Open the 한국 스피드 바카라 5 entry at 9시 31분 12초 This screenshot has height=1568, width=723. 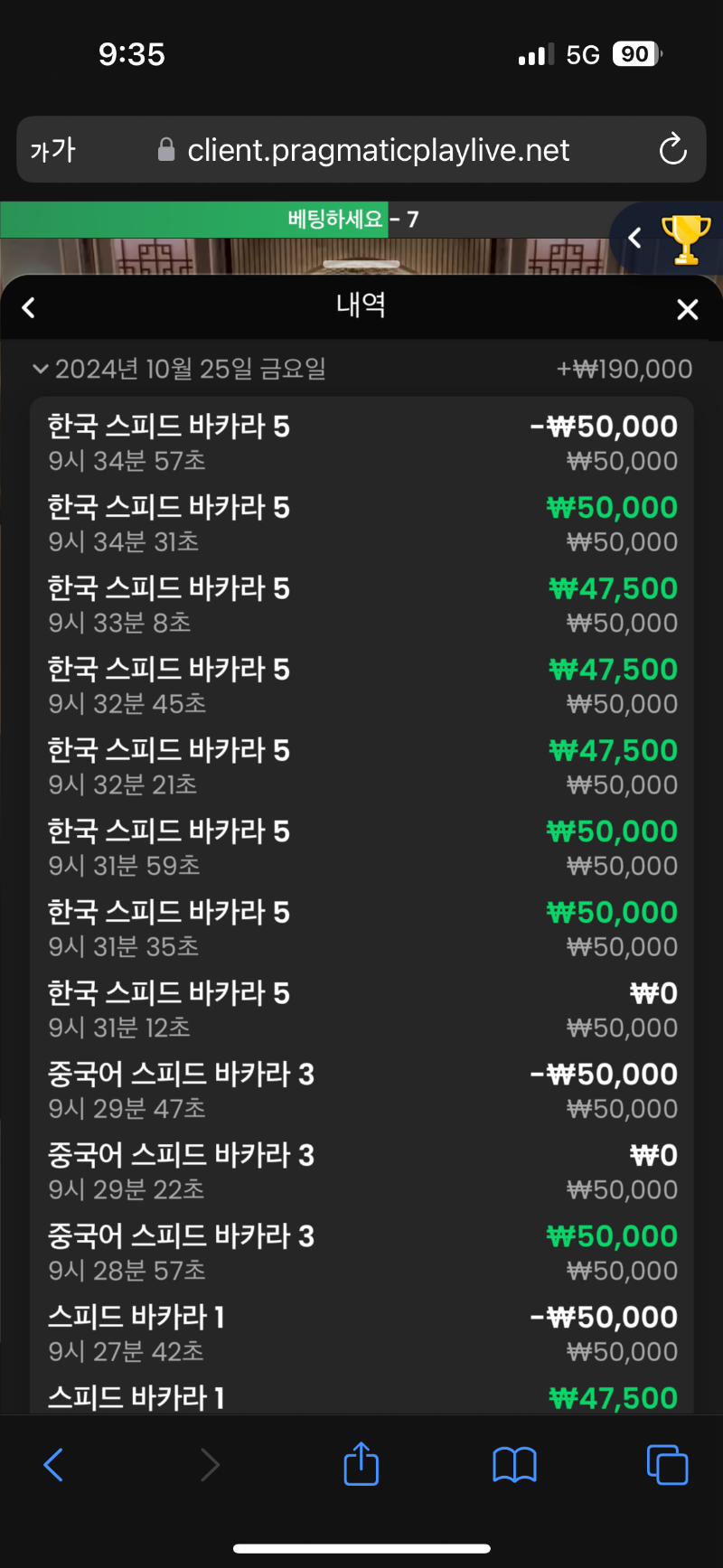tap(361, 1009)
